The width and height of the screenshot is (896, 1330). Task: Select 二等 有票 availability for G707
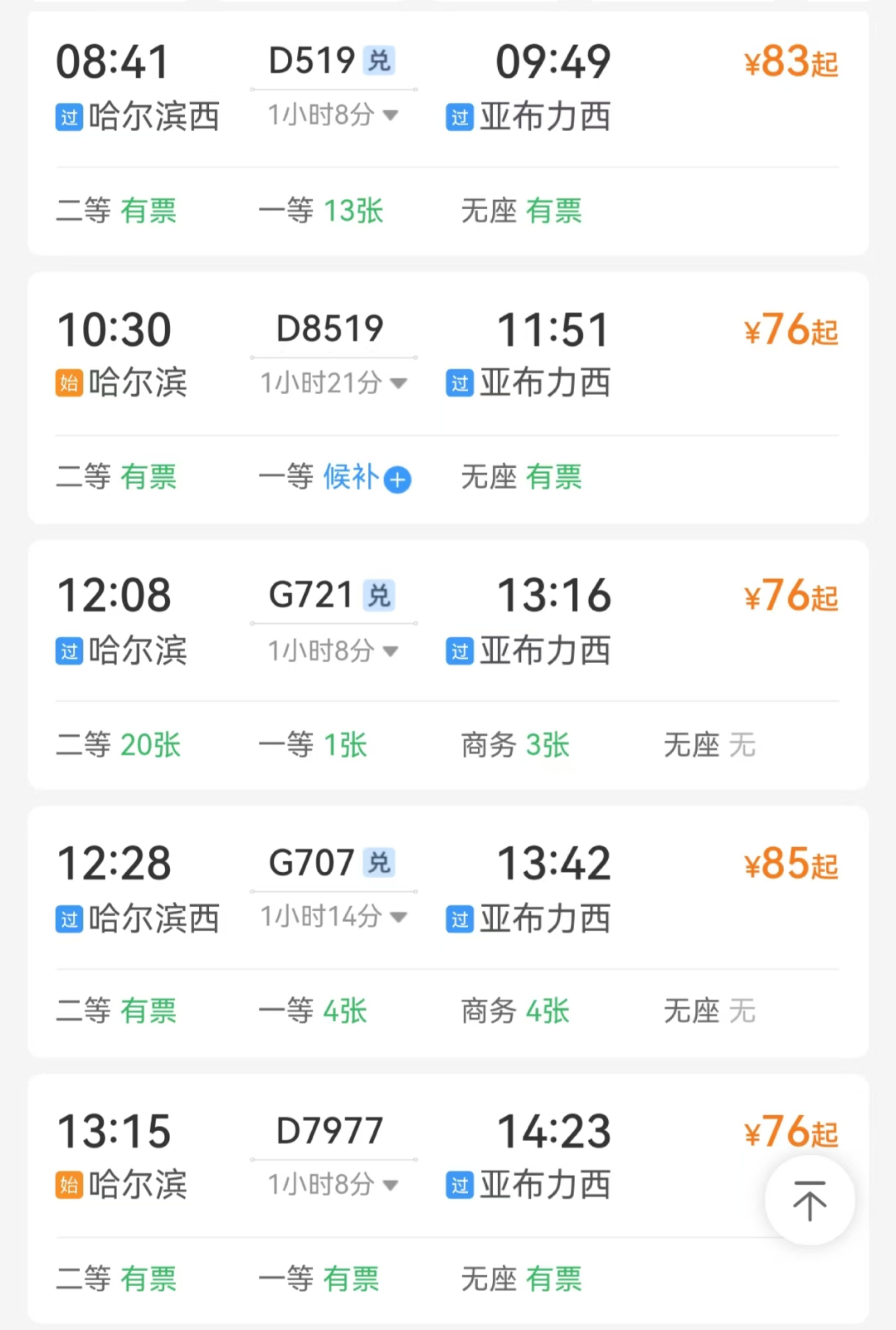click(x=115, y=1011)
